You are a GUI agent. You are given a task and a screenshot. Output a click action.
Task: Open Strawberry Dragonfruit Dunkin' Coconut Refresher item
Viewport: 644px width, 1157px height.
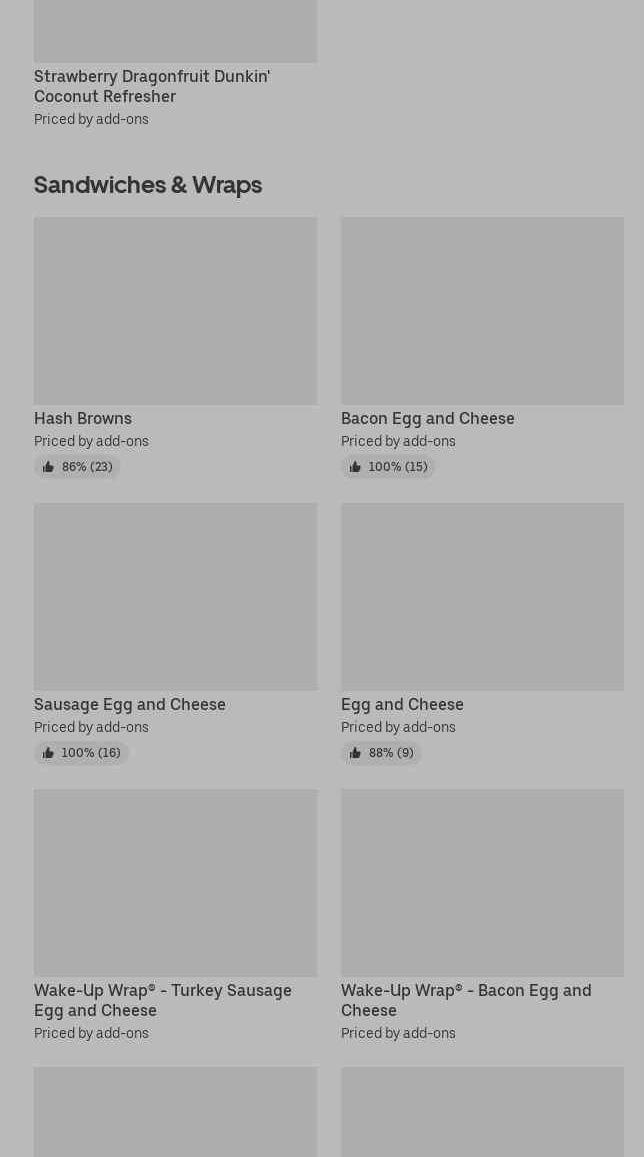tap(152, 86)
